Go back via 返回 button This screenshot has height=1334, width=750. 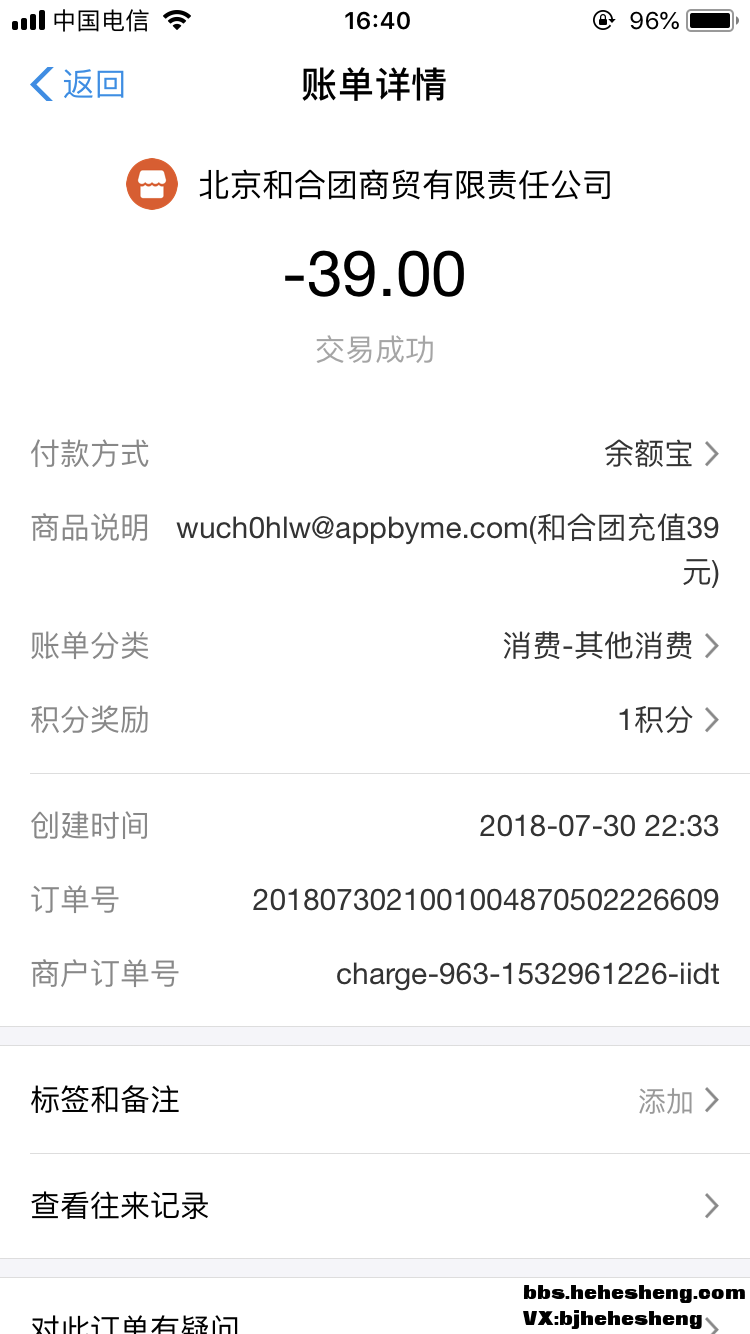78,84
